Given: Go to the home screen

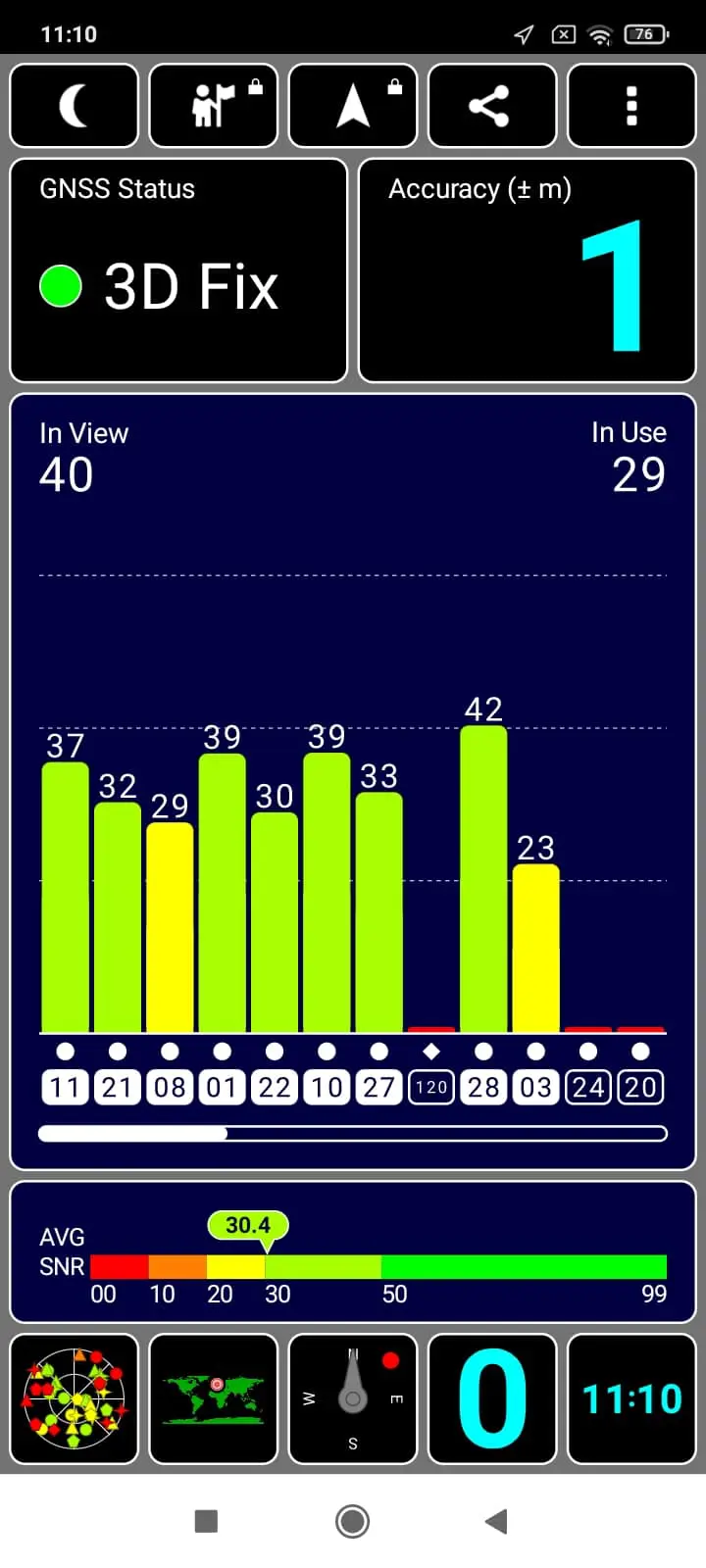Looking at the screenshot, I should point(353,1521).
